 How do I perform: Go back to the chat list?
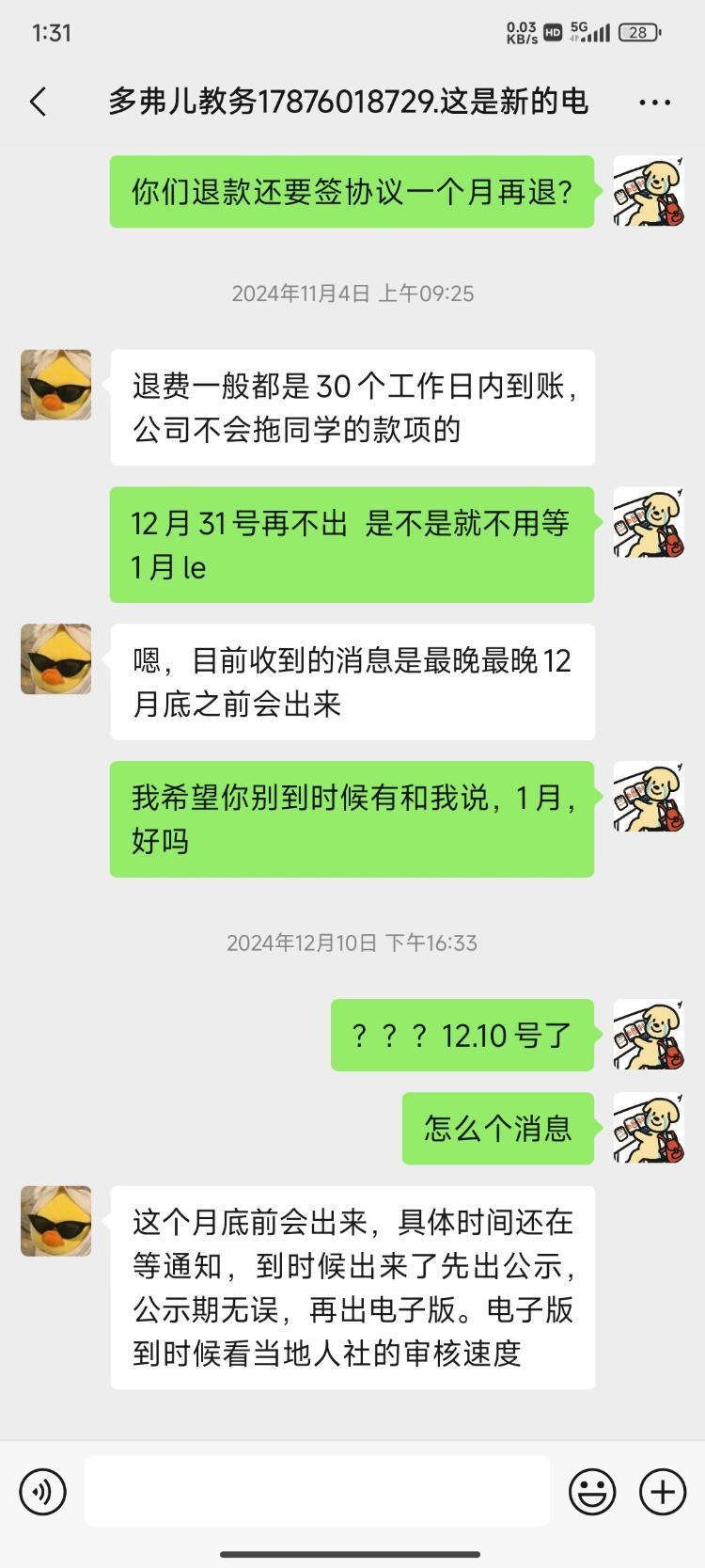[39, 102]
